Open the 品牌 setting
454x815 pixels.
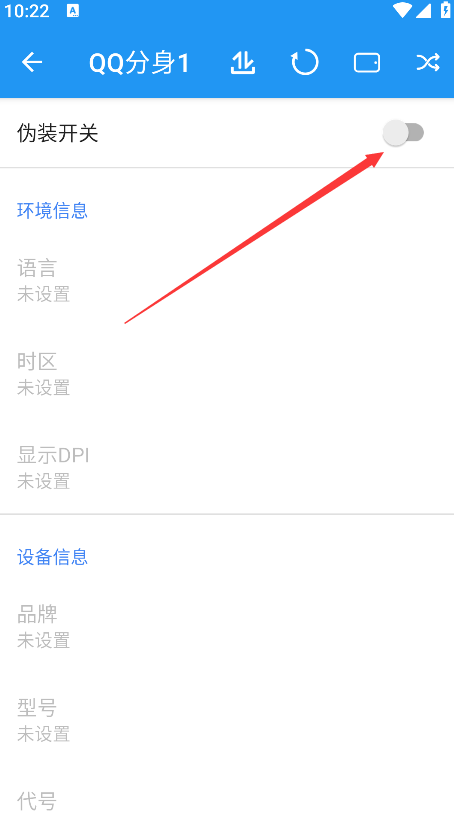(x=227, y=627)
